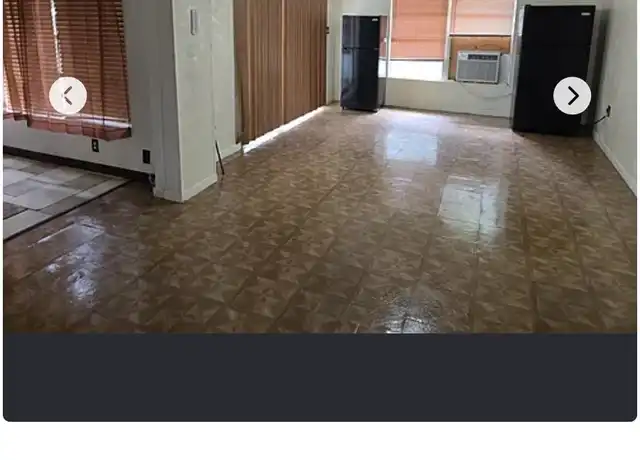Advance to the next photo
This screenshot has height=460, width=640.
coord(572,96)
